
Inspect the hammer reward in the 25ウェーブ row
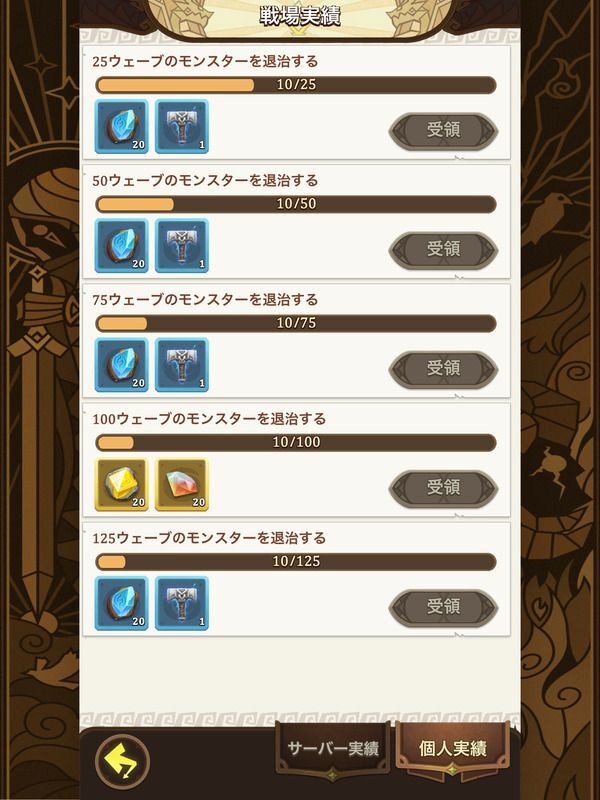point(182,127)
